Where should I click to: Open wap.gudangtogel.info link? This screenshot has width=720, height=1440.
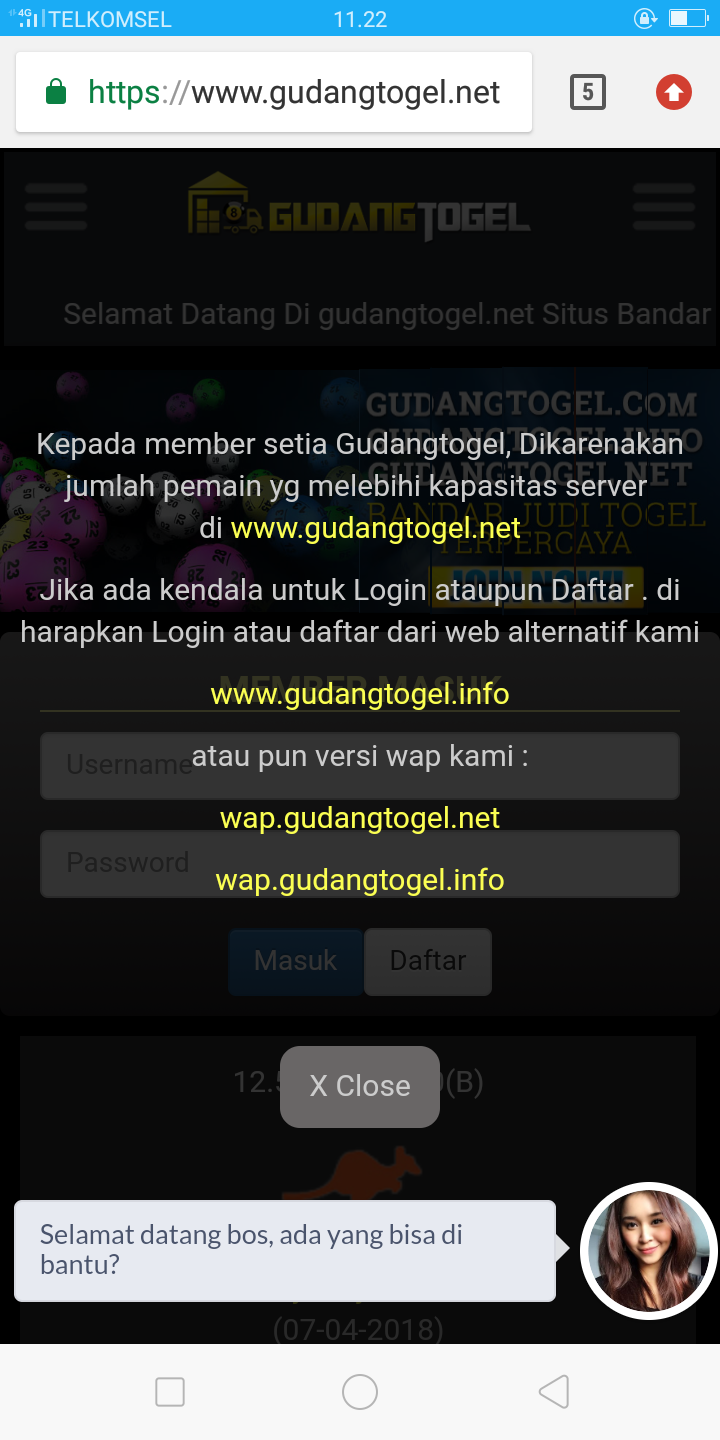[360, 880]
